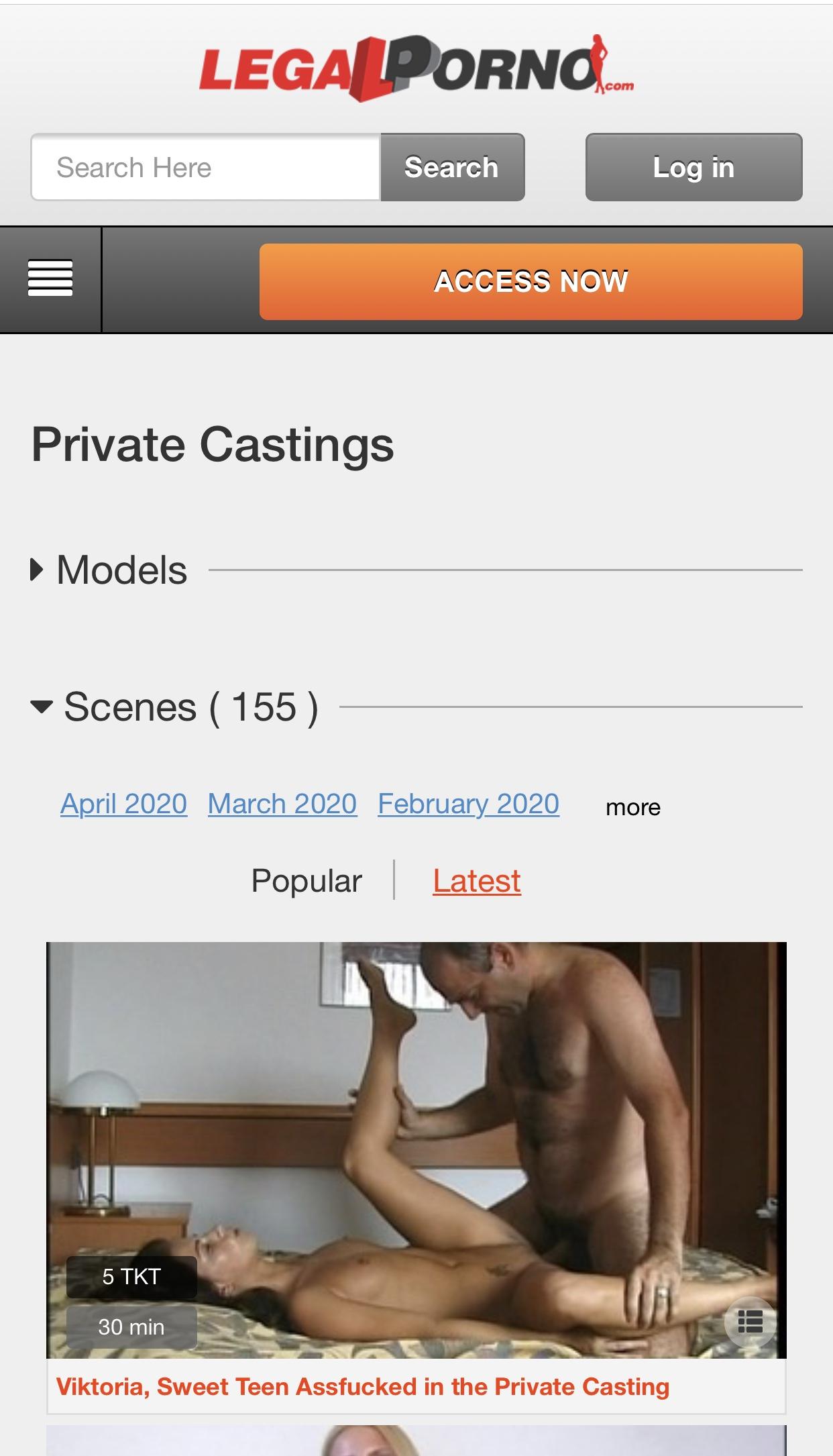The image size is (833, 1456).
Task: Filter scenes by March 2020
Action: (x=282, y=804)
